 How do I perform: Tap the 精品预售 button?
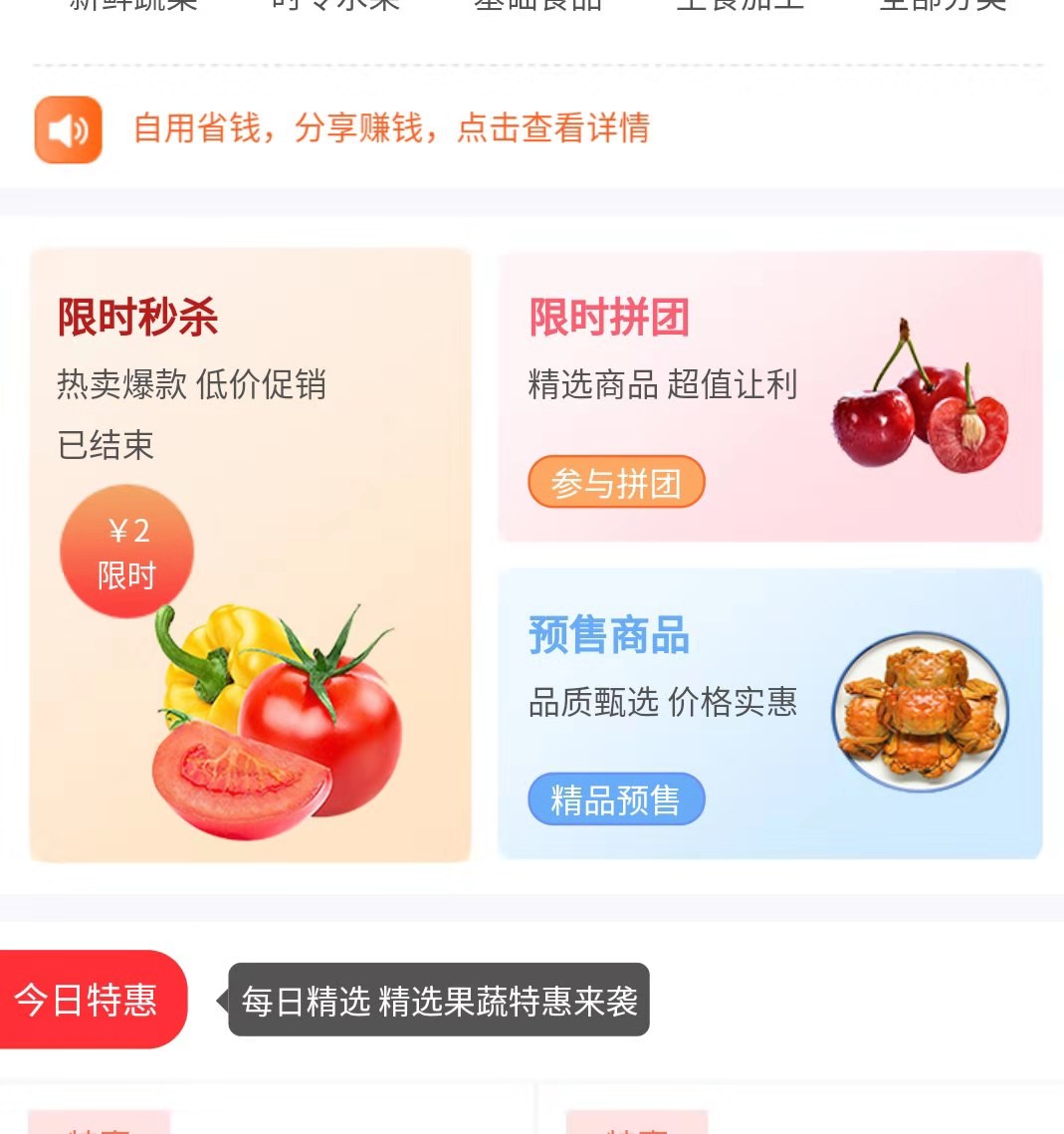click(616, 799)
